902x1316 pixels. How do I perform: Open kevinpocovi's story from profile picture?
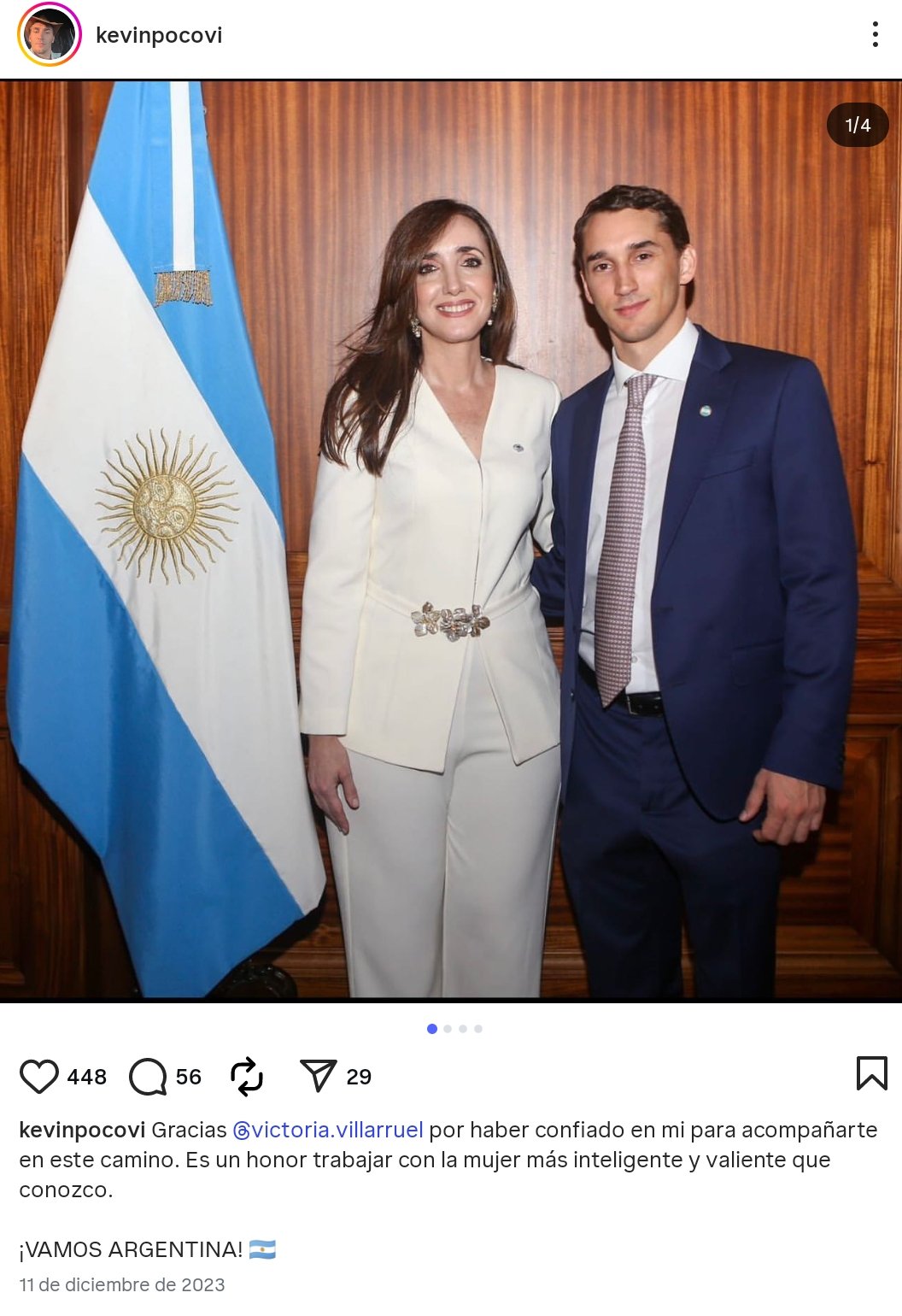49,35
